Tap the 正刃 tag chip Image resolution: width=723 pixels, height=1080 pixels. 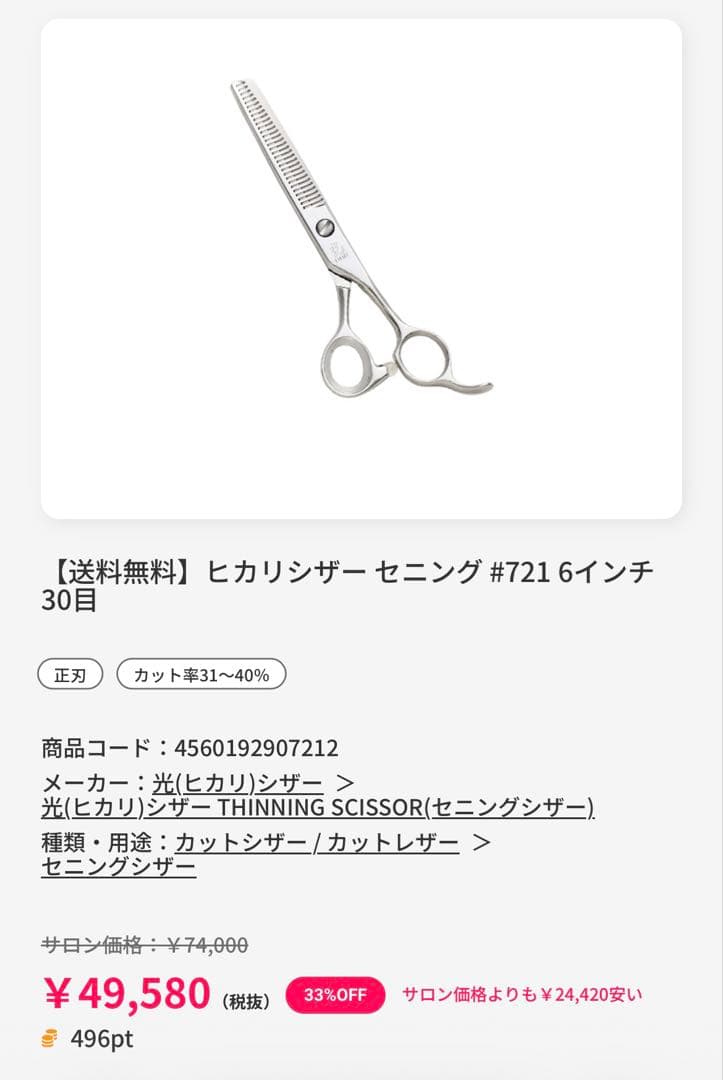click(x=70, y=674)
